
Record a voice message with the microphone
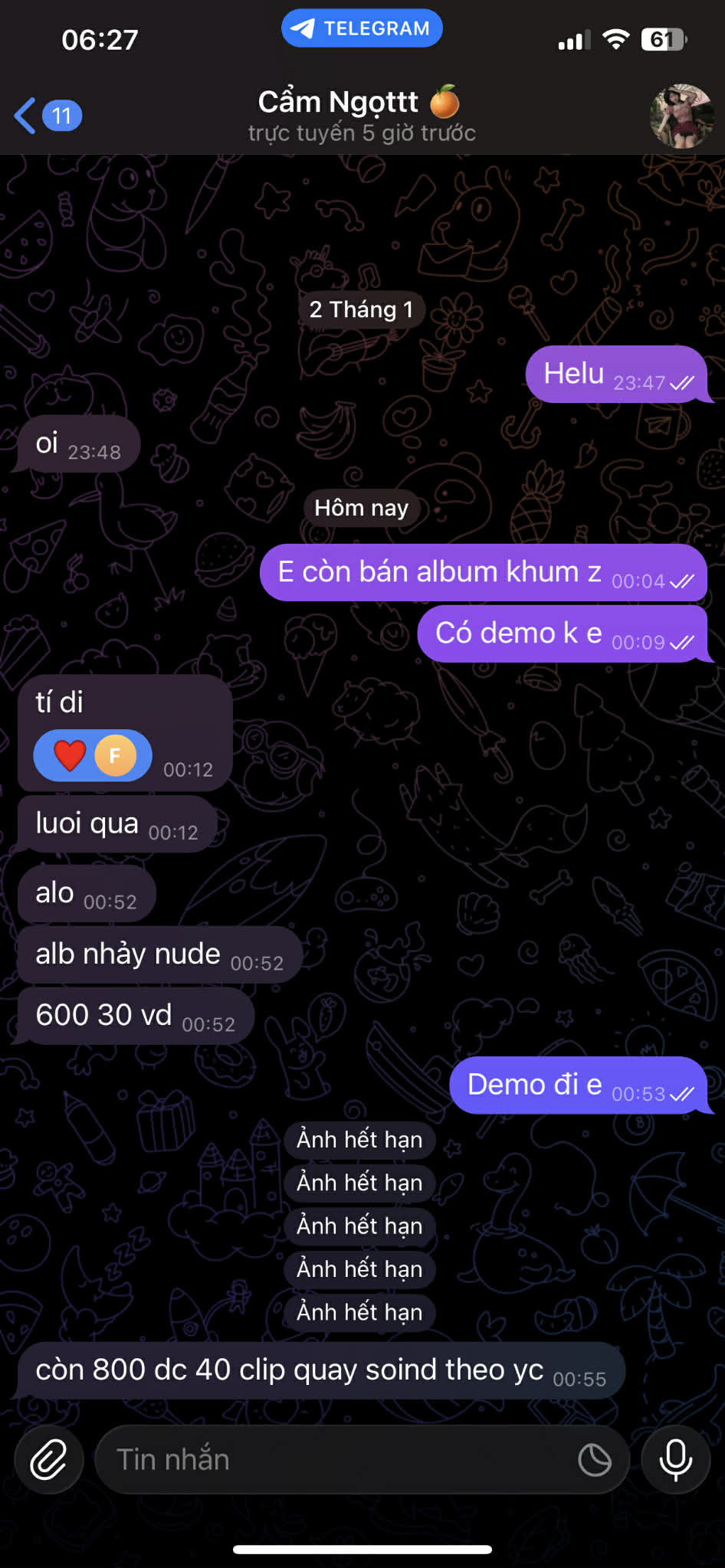[x=675, y=1459]
